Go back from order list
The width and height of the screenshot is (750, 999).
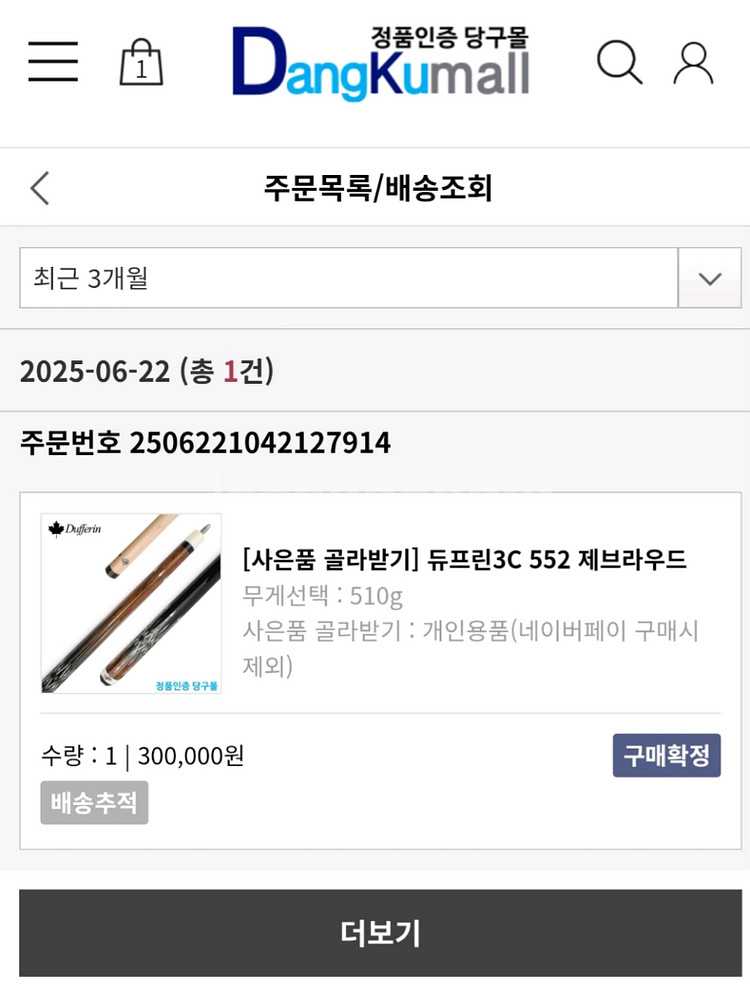tap(40, 188)
